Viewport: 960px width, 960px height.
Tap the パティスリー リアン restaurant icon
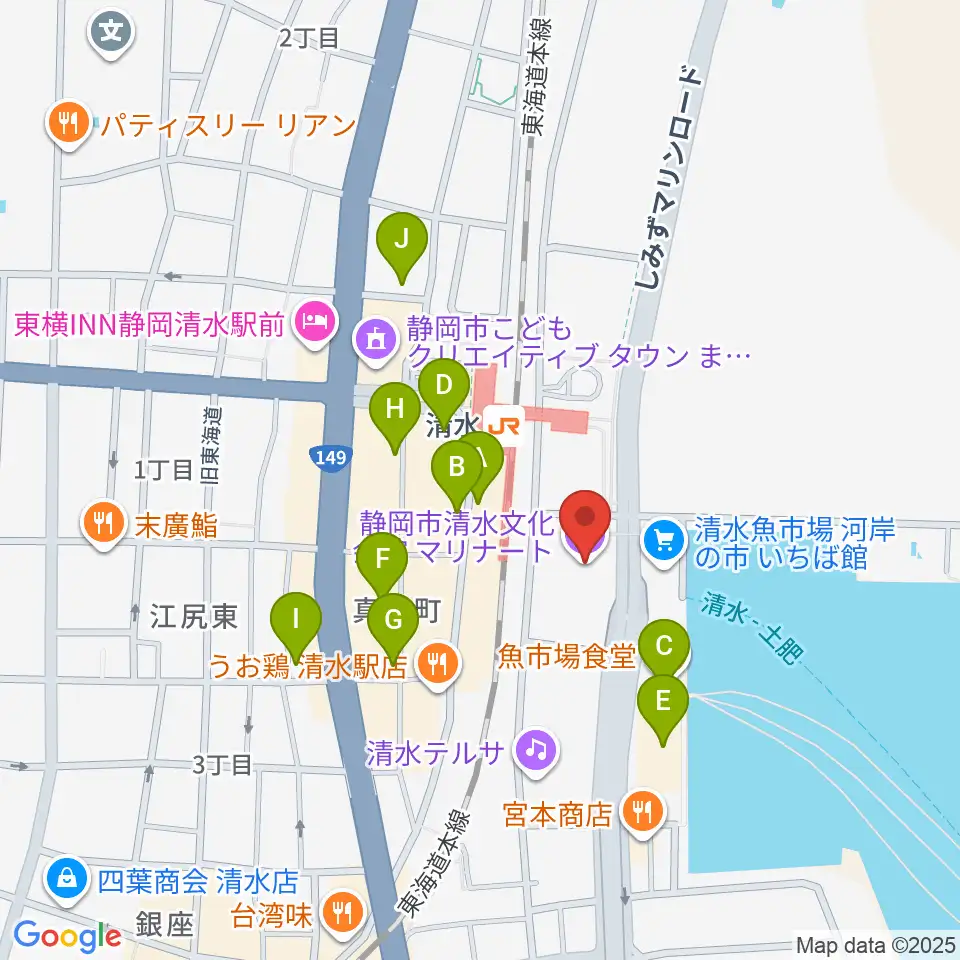click(68, 124)
